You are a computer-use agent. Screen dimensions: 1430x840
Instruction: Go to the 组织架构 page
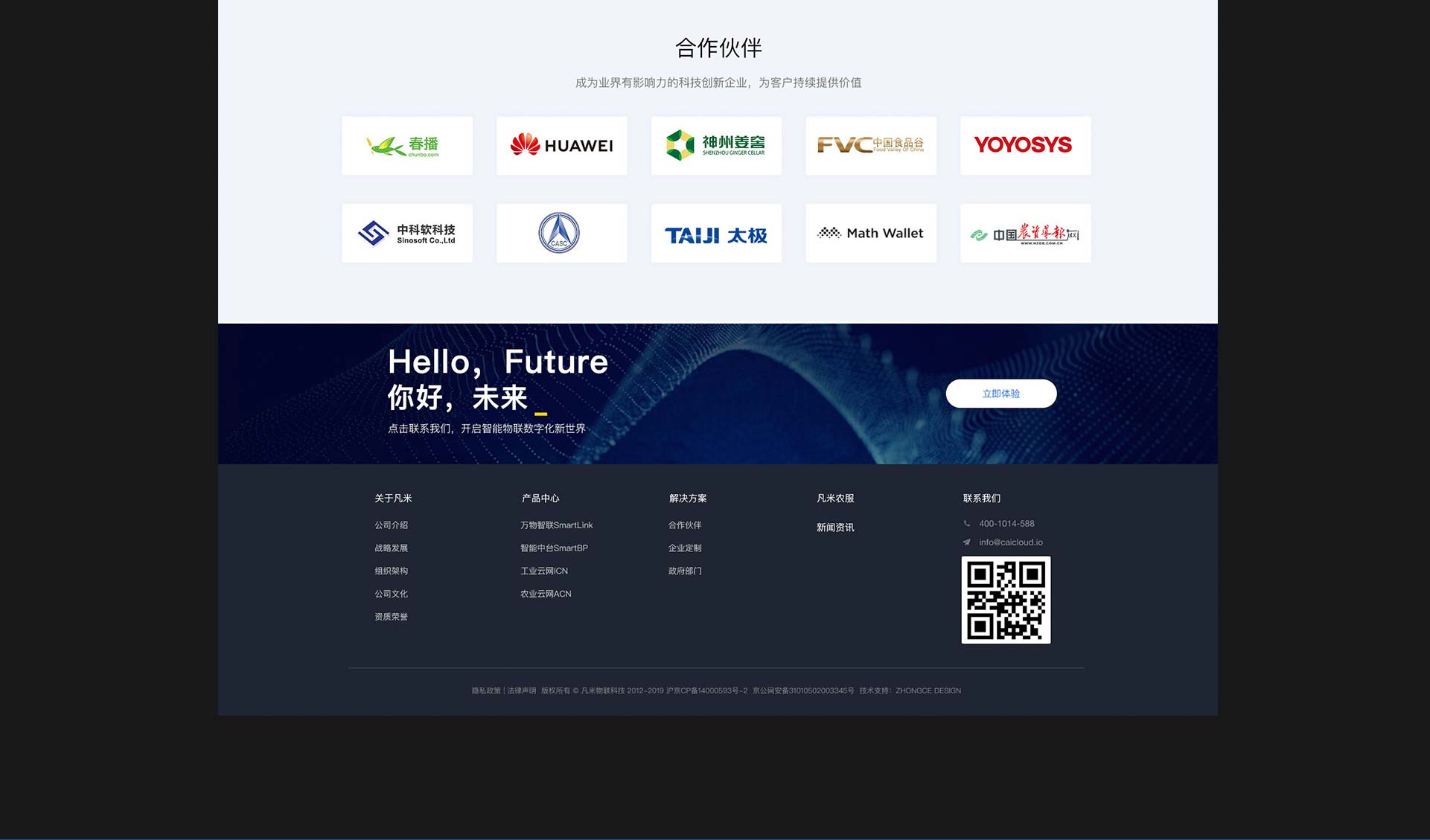point(391,571)
